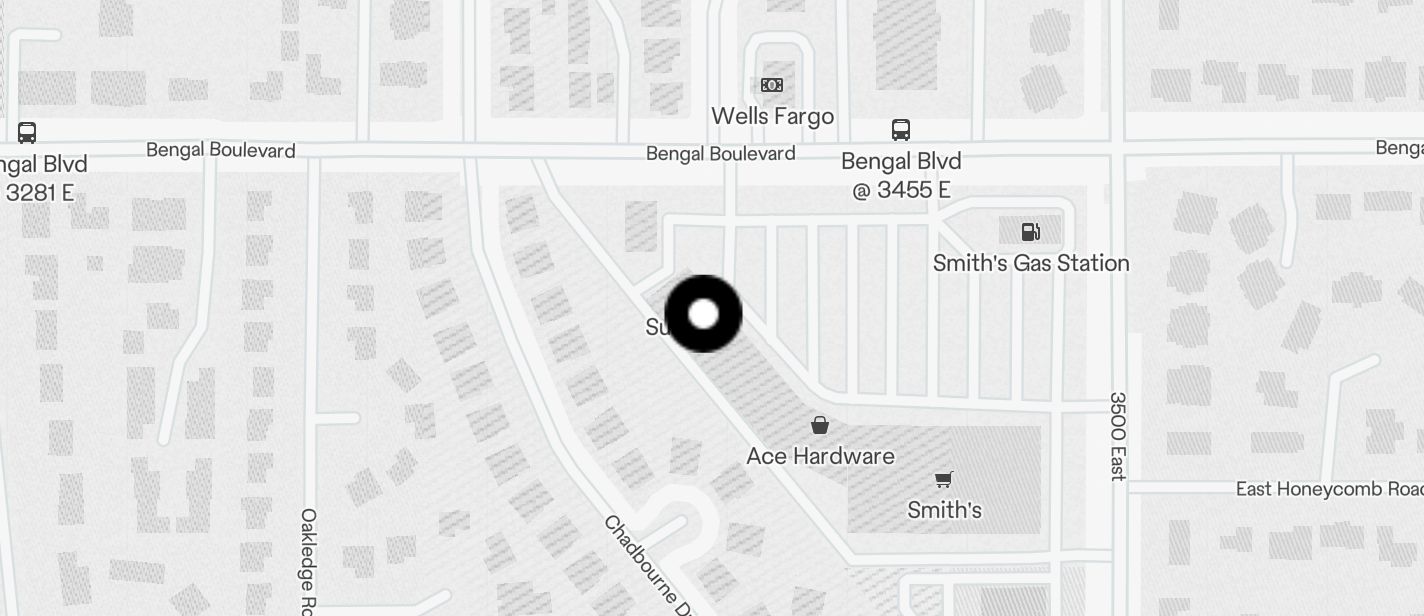Tap the black location pin marker
Viewport: 1424px width, 616px height.
point(703,314)
